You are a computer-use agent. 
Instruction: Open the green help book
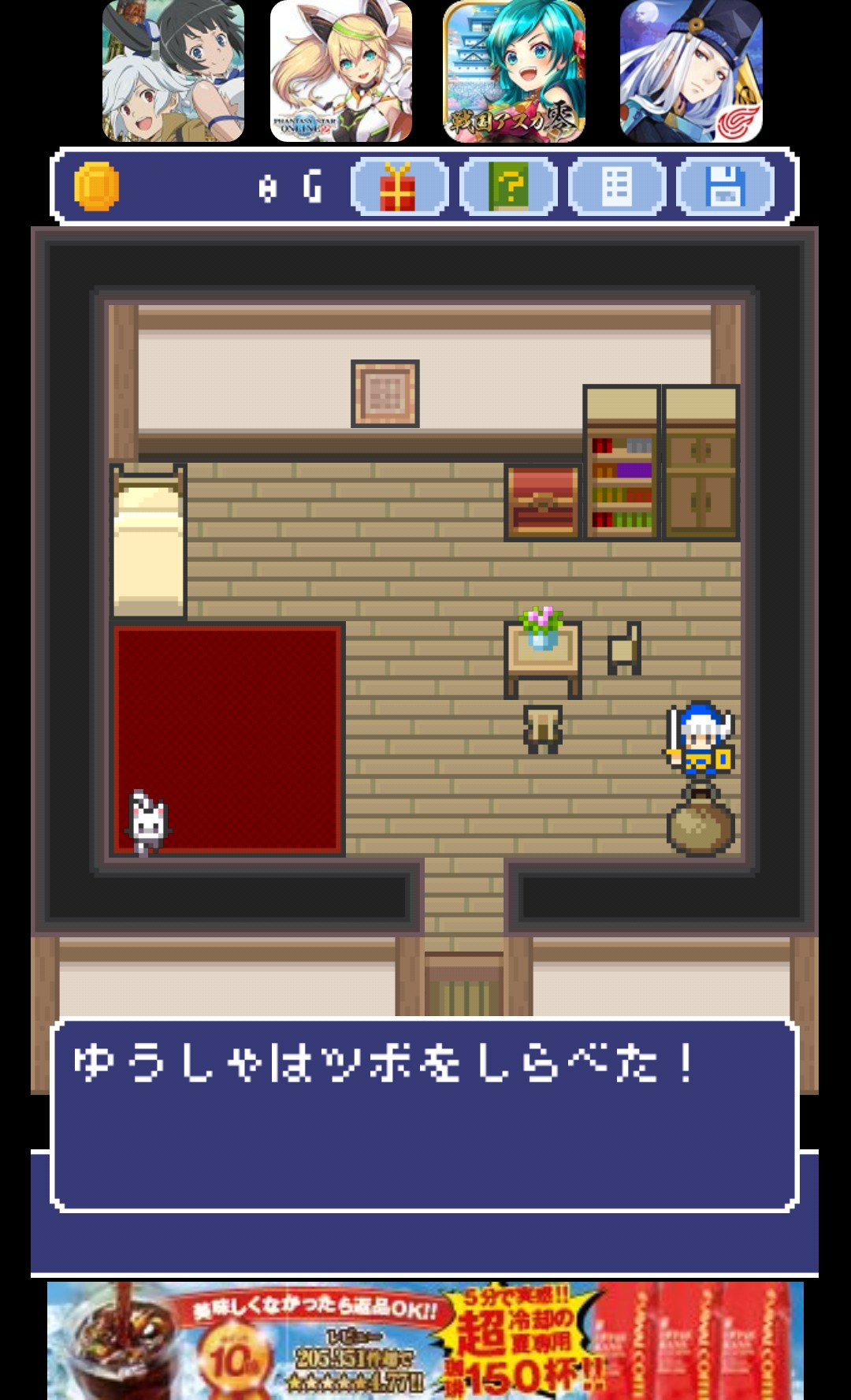coord(508,188)
